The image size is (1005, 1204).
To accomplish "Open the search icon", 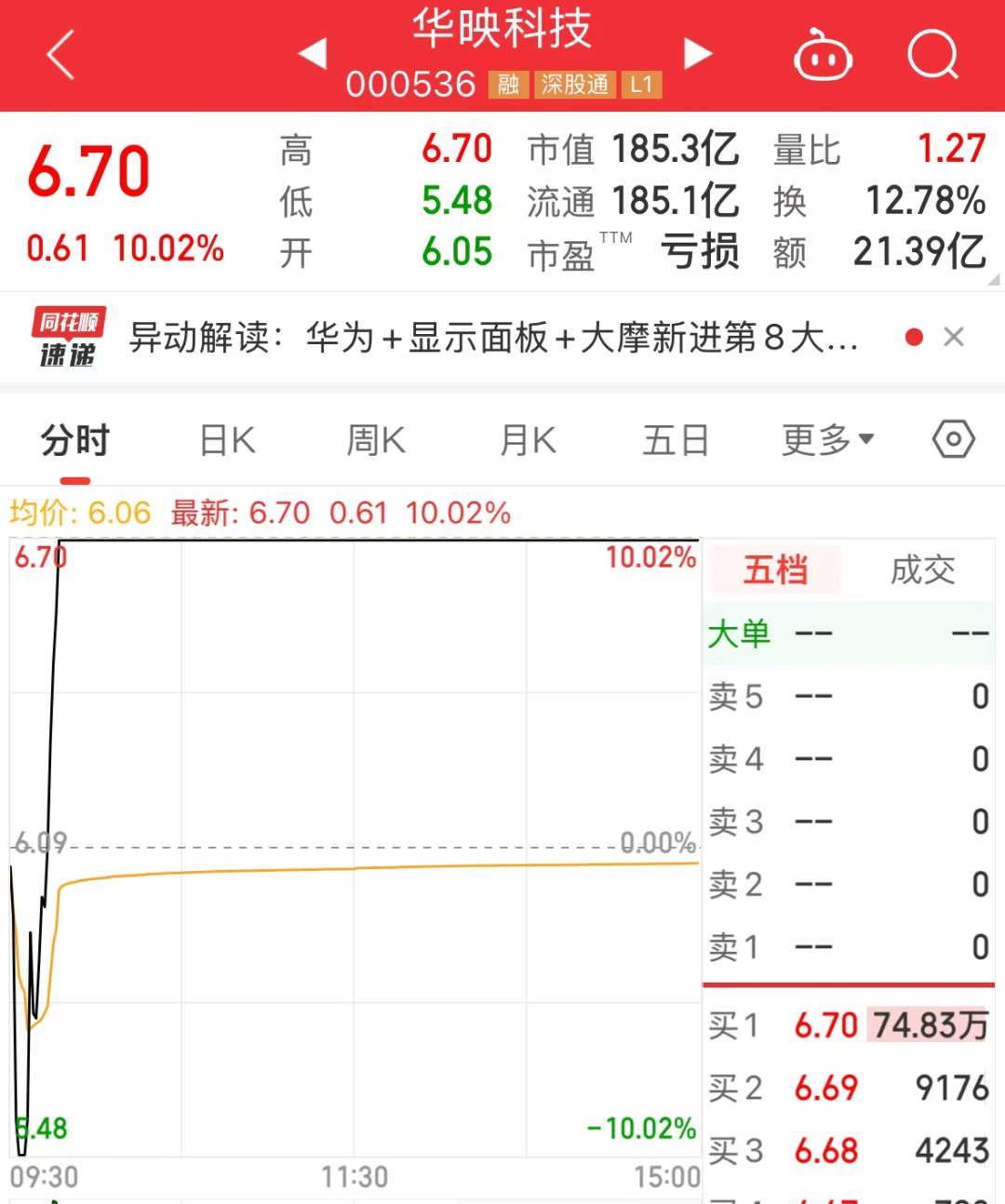I will [932, 55].
